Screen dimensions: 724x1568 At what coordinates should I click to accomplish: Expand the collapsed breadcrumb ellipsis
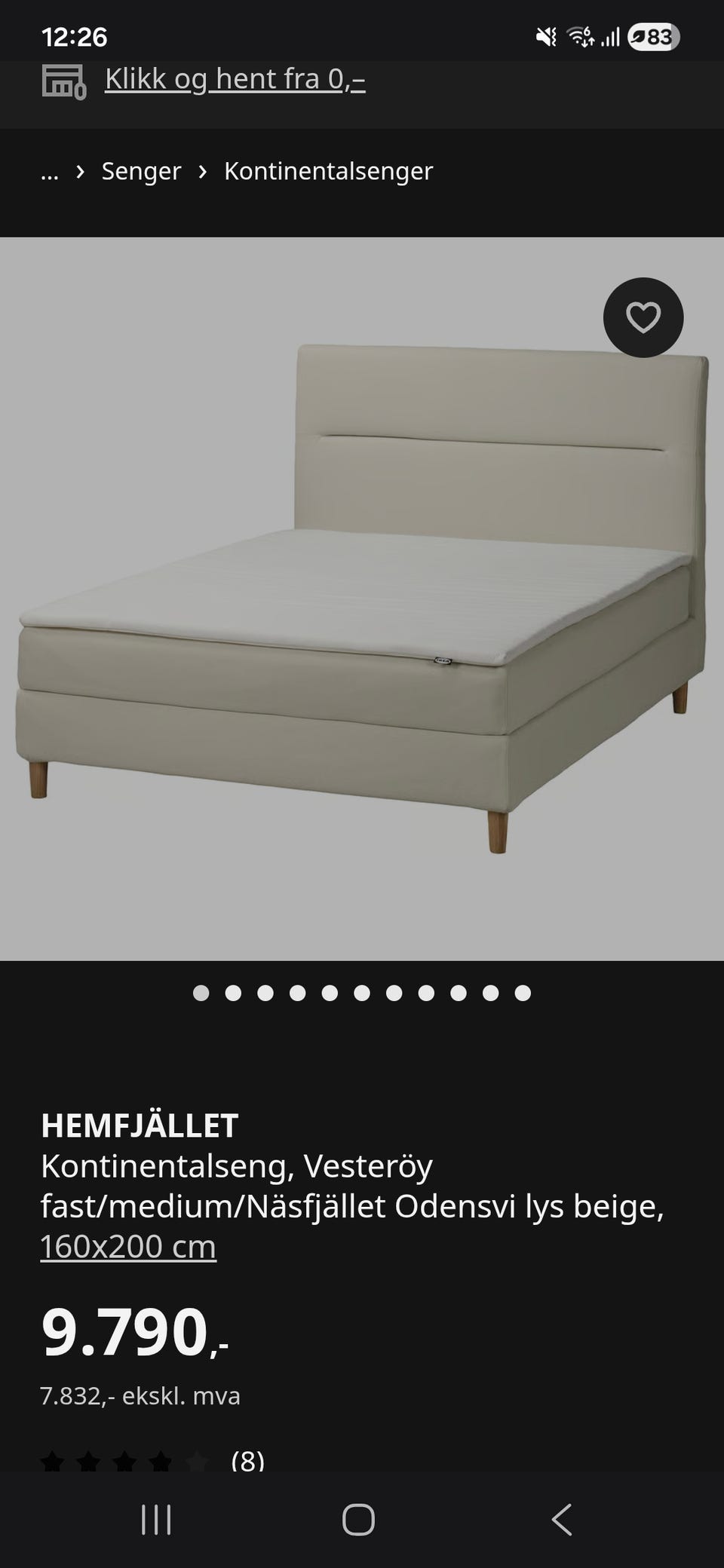tap(50, 171)
